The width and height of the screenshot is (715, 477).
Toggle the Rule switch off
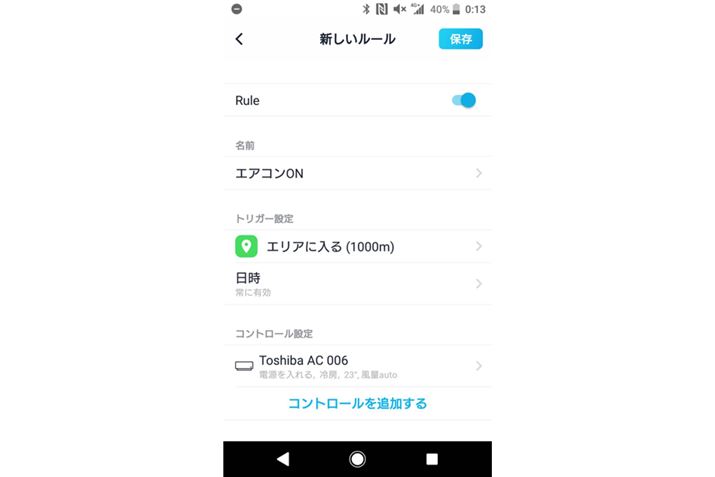pos(463,100)
